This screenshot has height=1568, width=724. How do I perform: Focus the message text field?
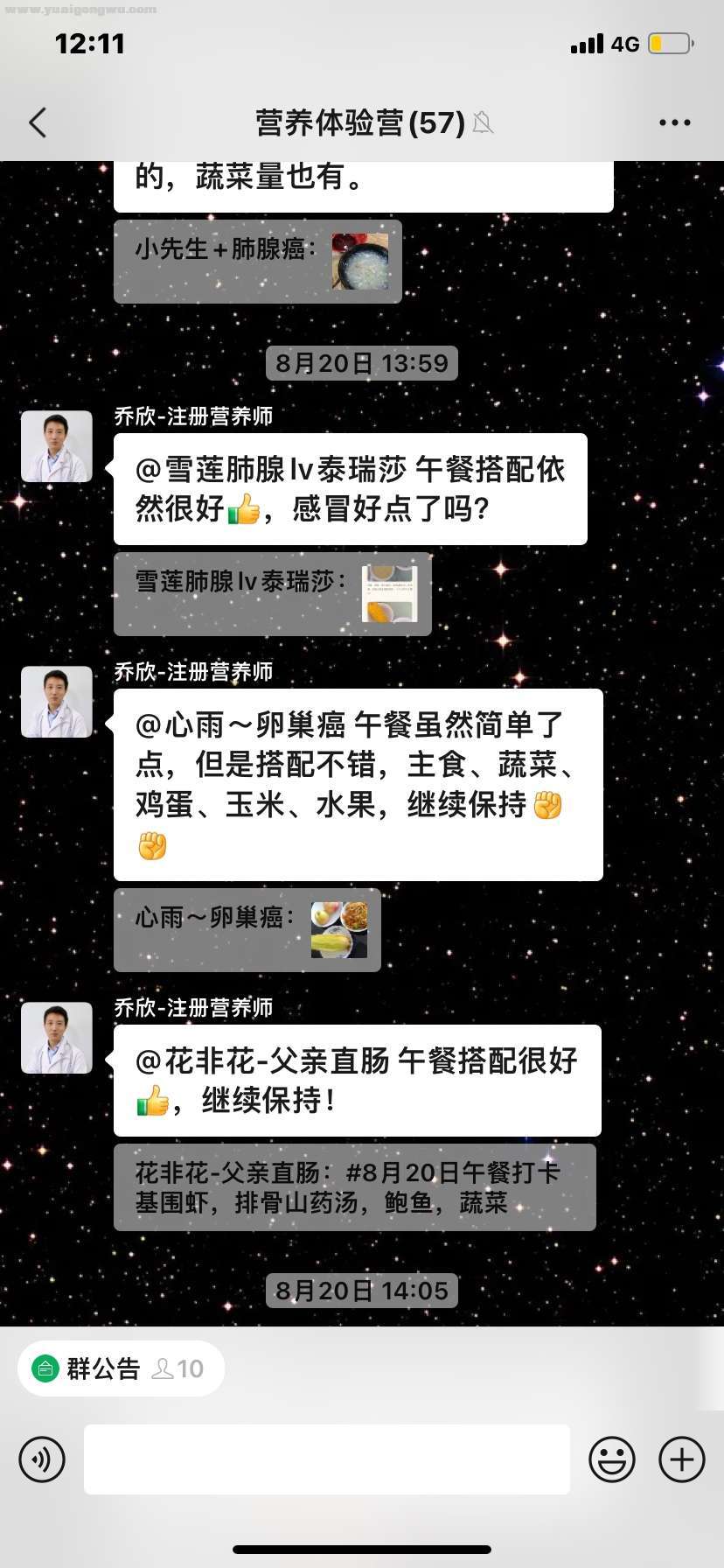pos(326,1459)
